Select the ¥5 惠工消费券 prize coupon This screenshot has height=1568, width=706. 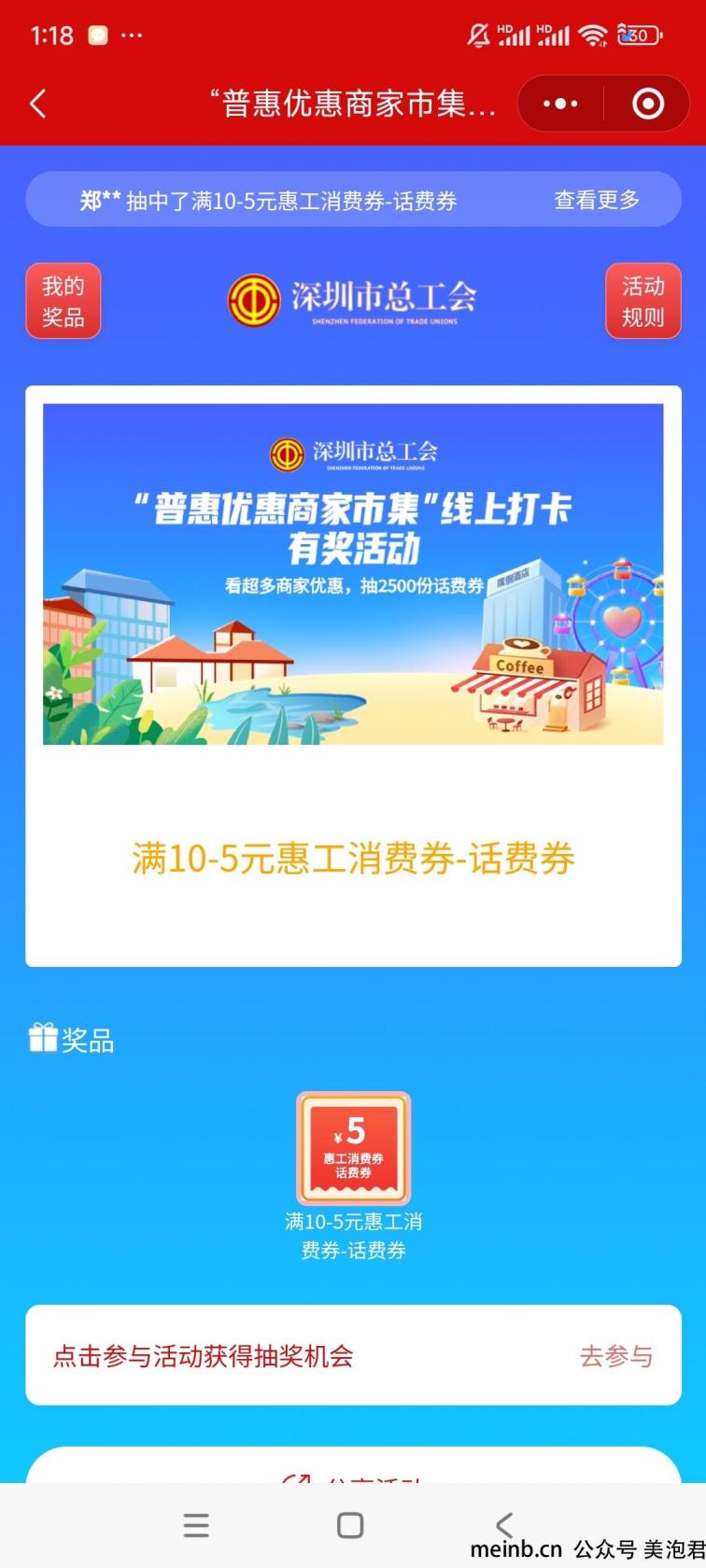pyautogui.click(x=353, y=1148)
